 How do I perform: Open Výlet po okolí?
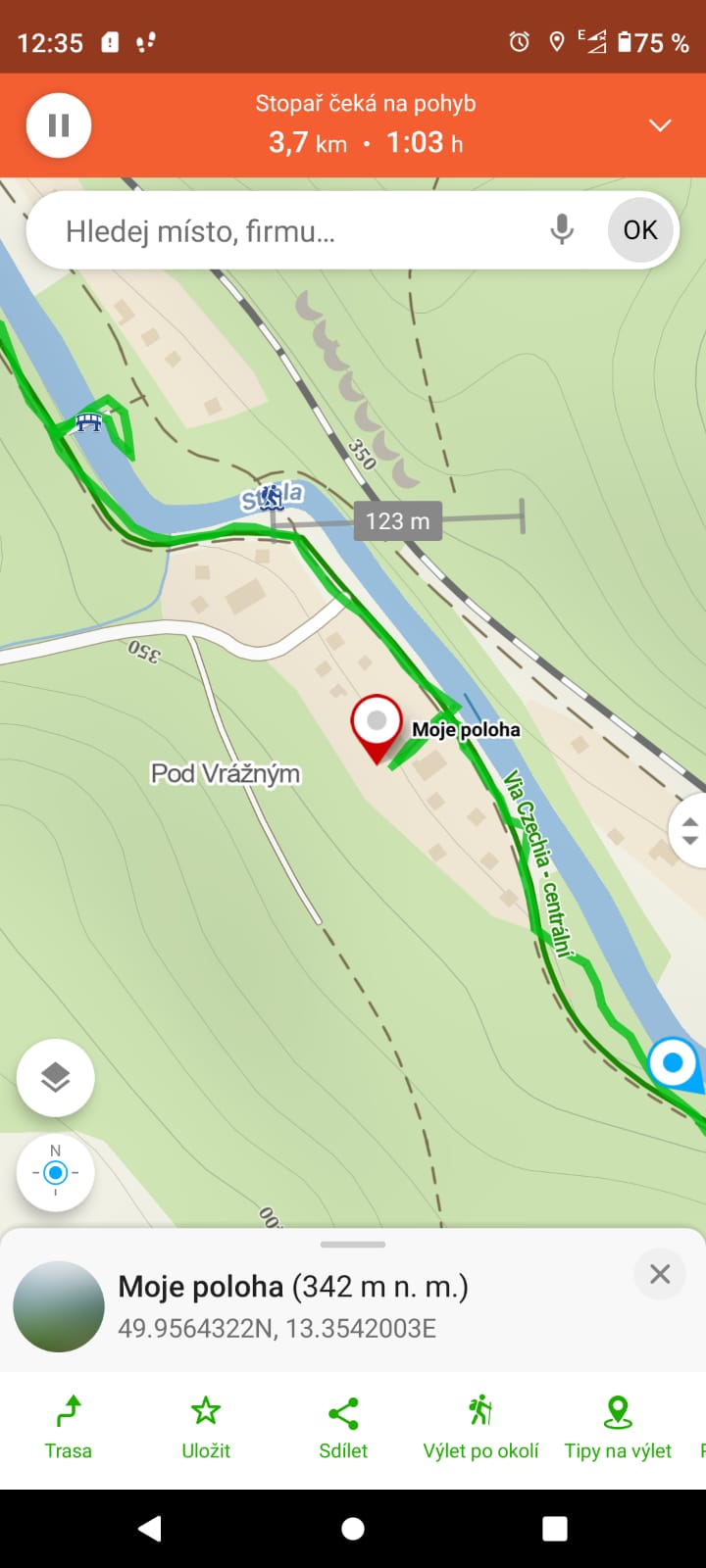480,1428
